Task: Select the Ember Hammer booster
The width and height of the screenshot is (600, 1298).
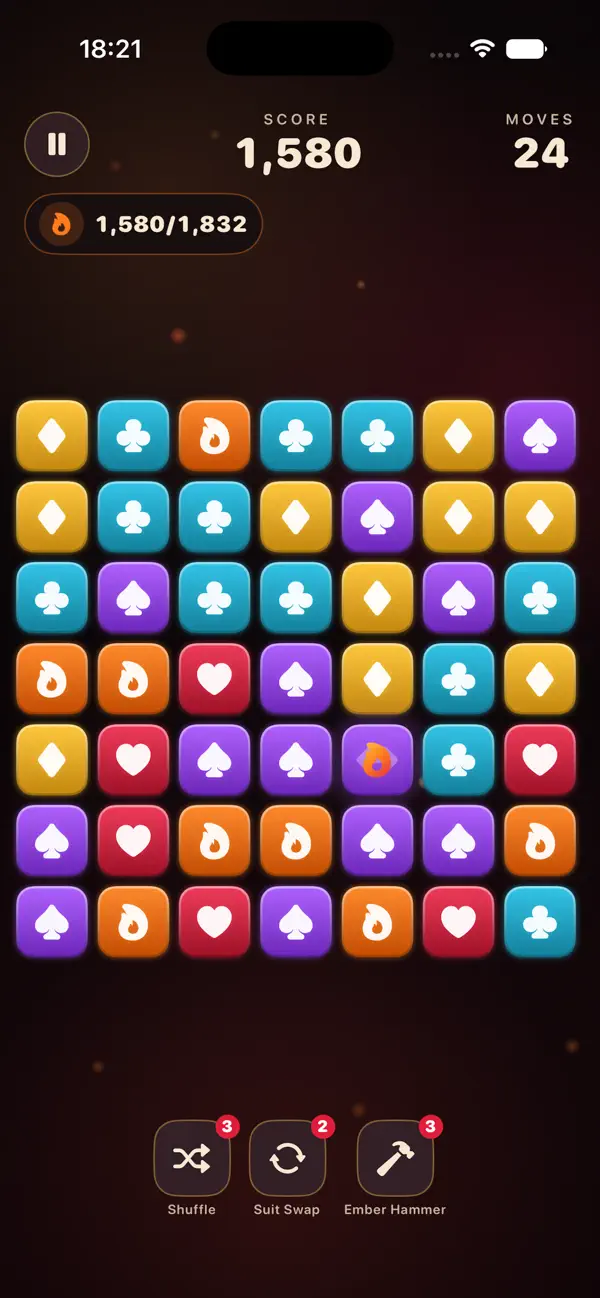Action: (395, 1158)
